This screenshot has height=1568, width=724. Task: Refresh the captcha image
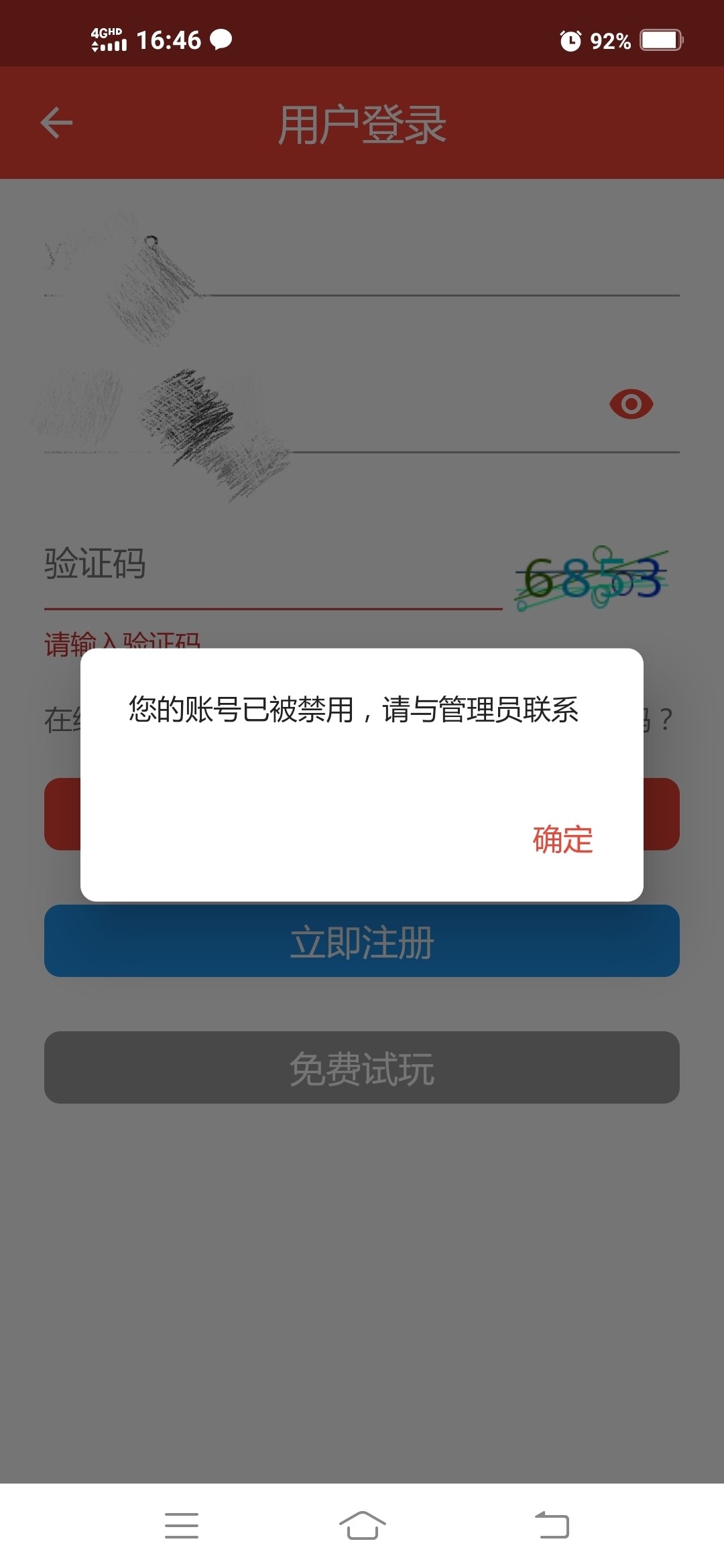click(591, 578)
